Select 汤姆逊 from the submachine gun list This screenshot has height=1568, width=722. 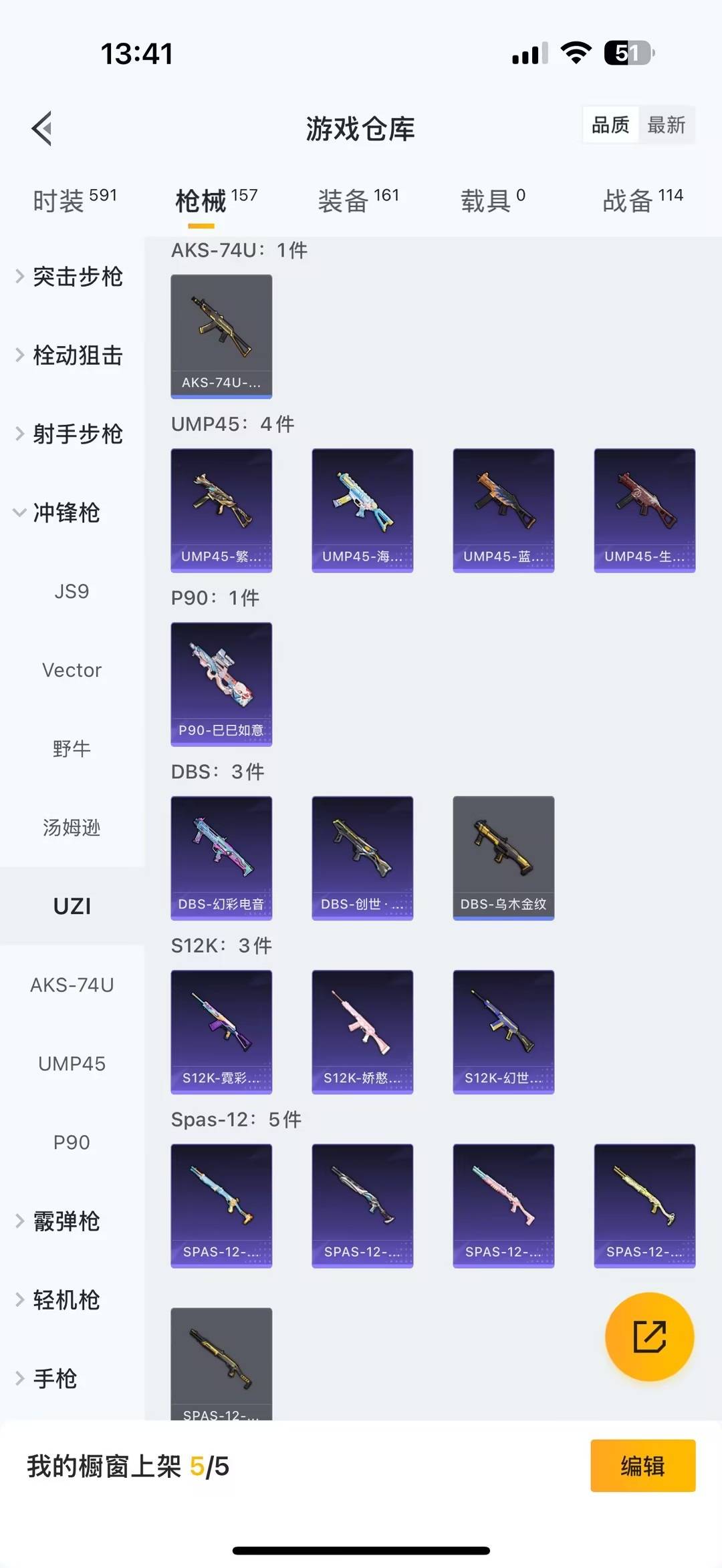(x=73, y=828)
